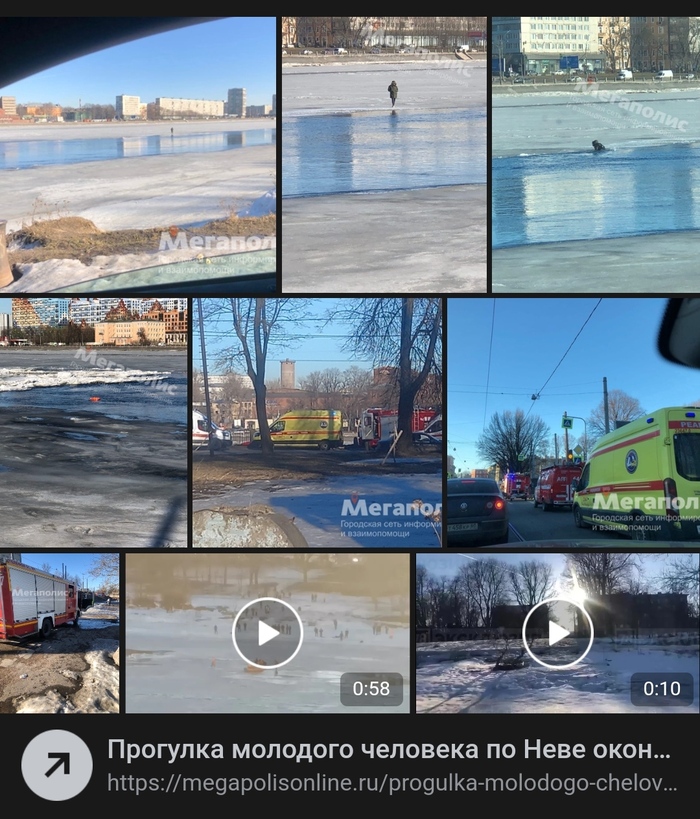Tap the arrow icon beside the article title
Screen dimensions: 700x819
point(57,765)
